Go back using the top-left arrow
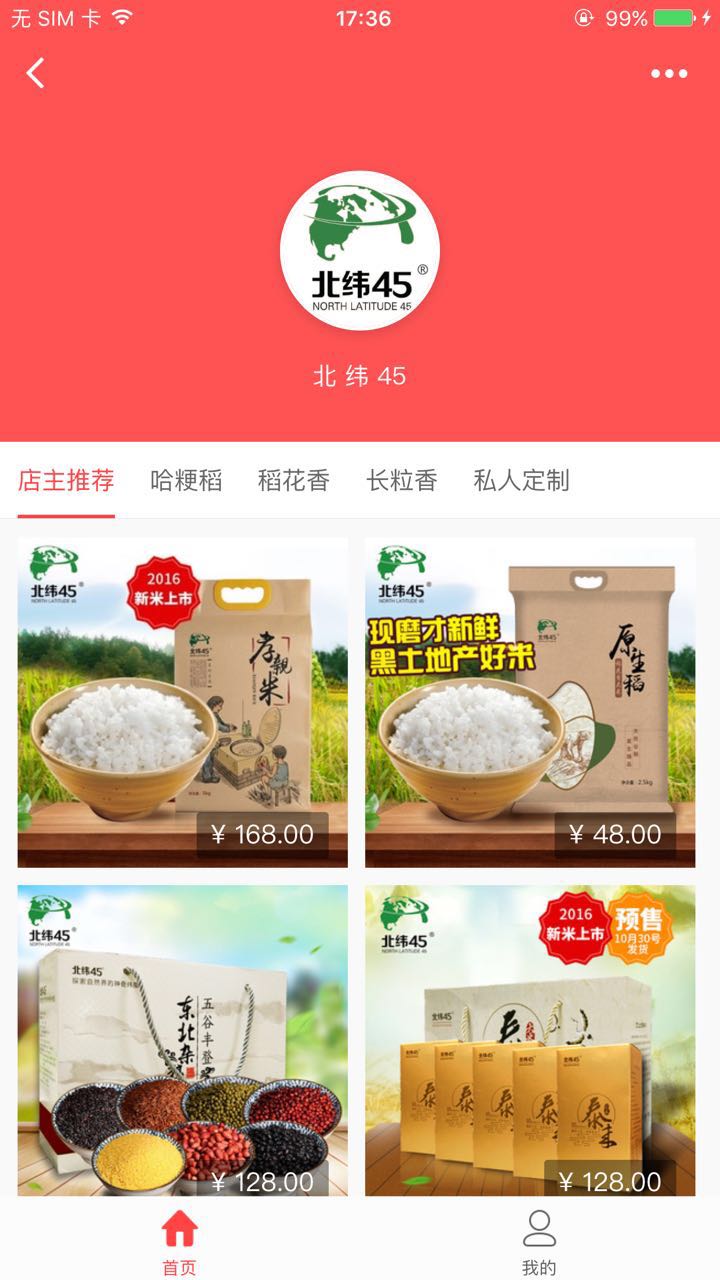 (x=36, y=73)
